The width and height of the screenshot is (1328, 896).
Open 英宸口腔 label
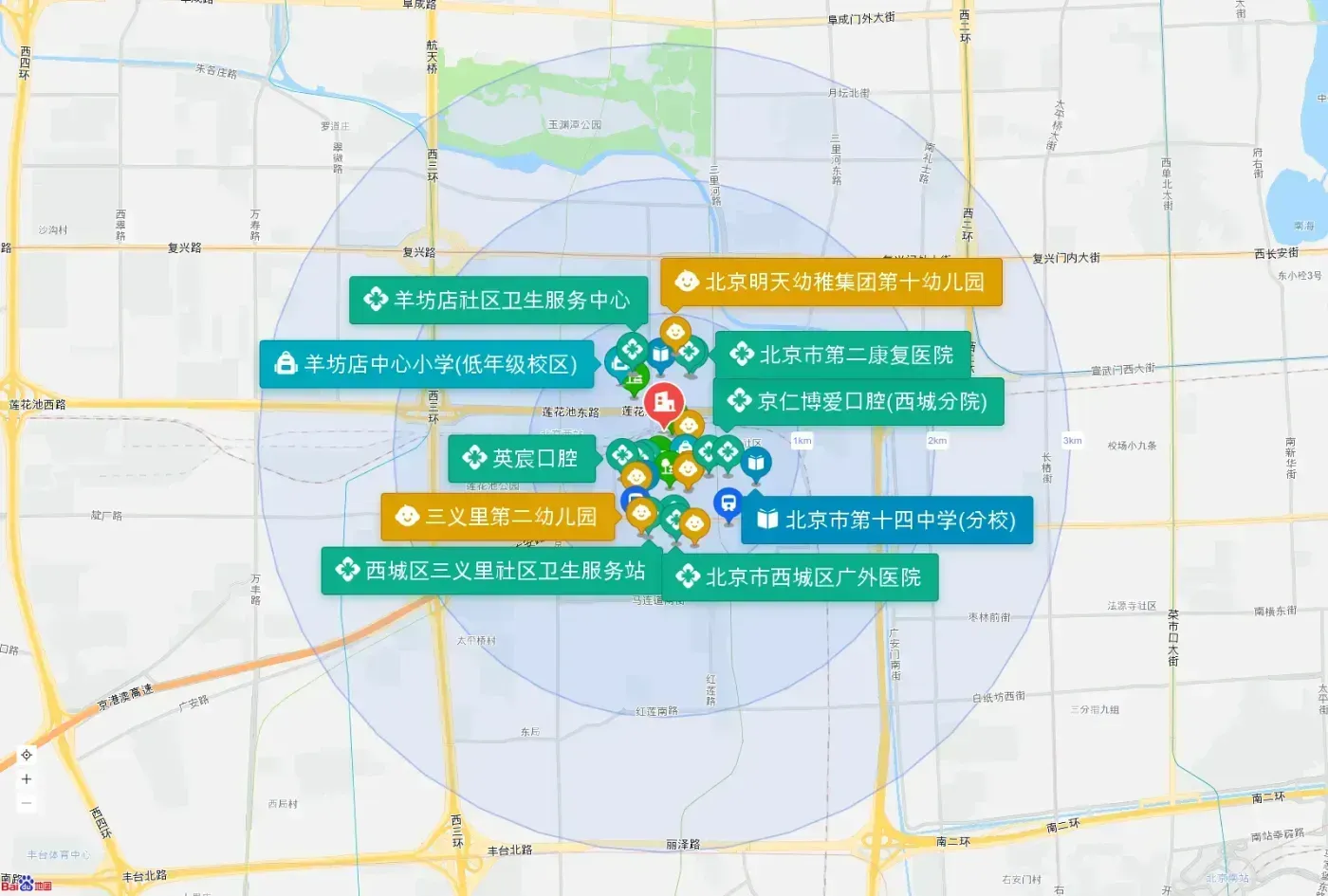[x=522, y=459]
